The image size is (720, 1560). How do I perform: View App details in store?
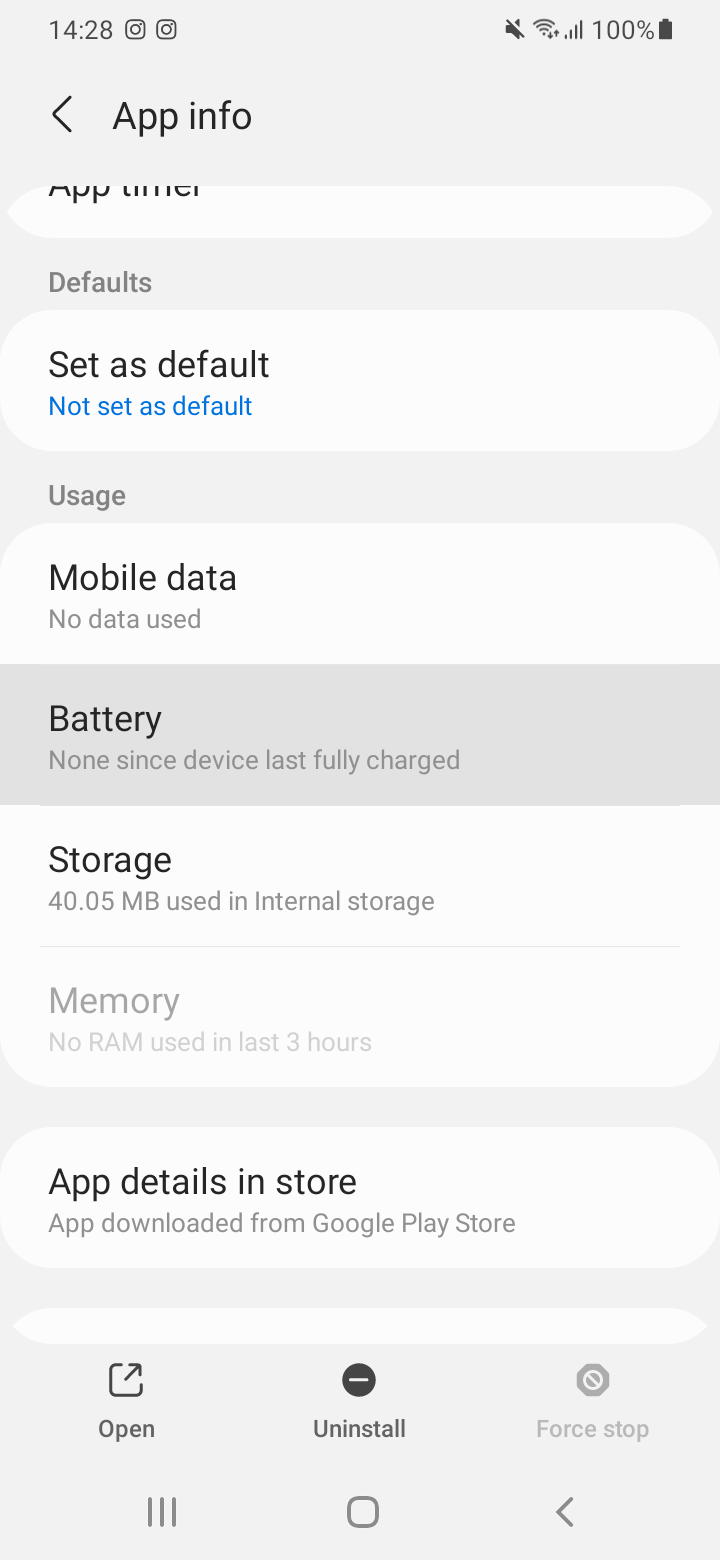360,1198
